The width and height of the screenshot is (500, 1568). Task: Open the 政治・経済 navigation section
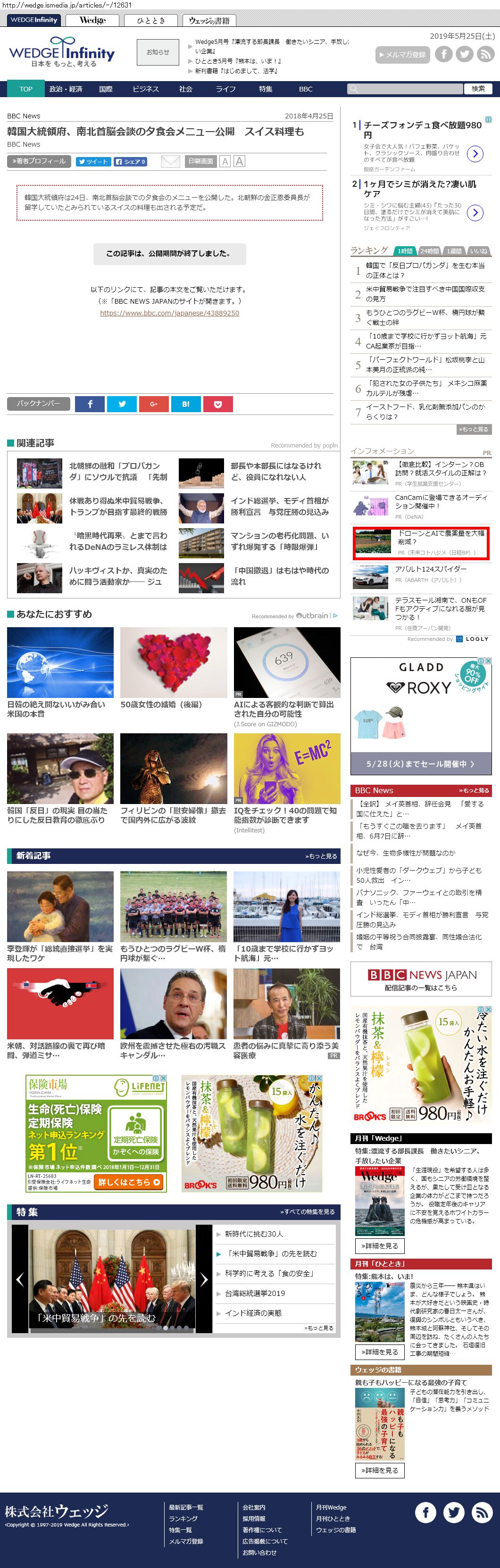(66, 89)
